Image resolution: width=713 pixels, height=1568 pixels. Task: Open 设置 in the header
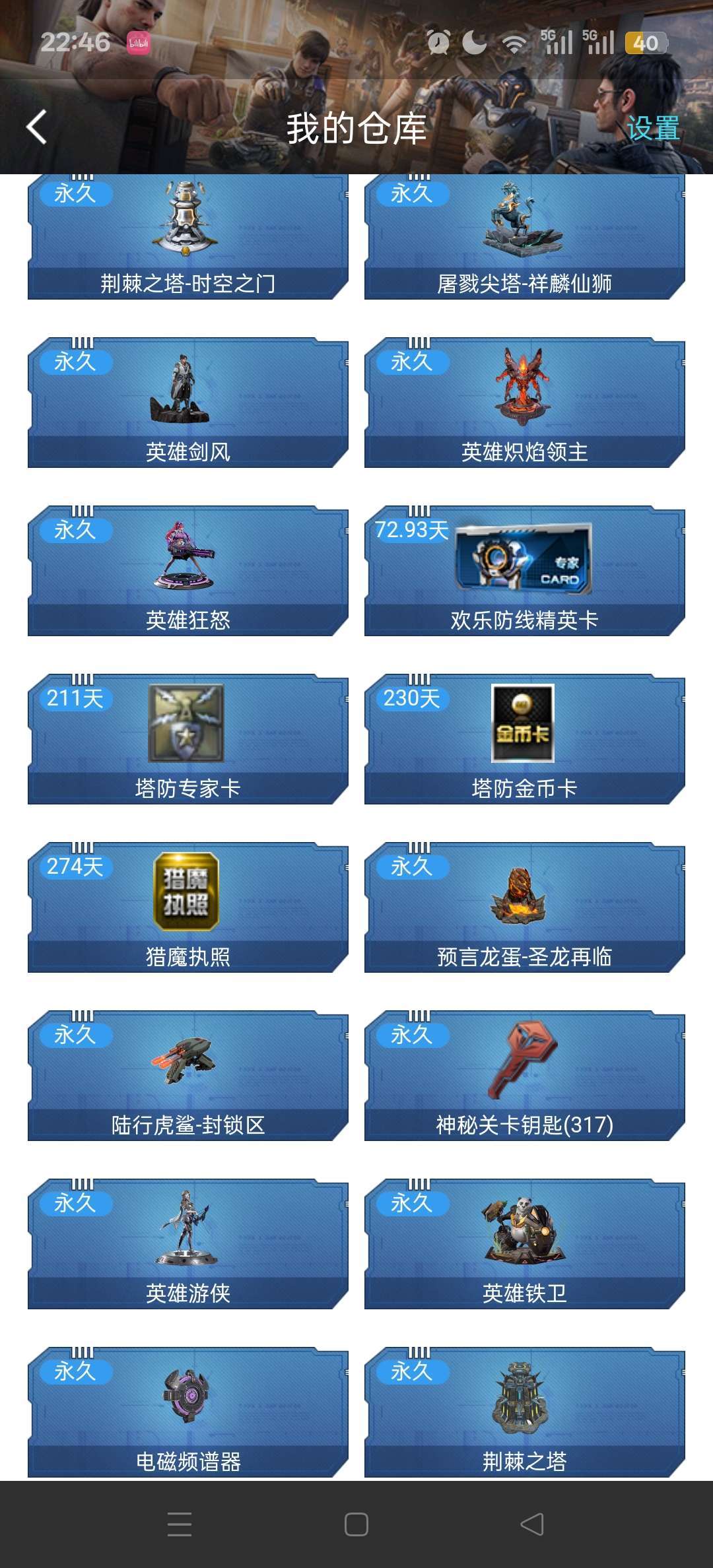[652, 128]
